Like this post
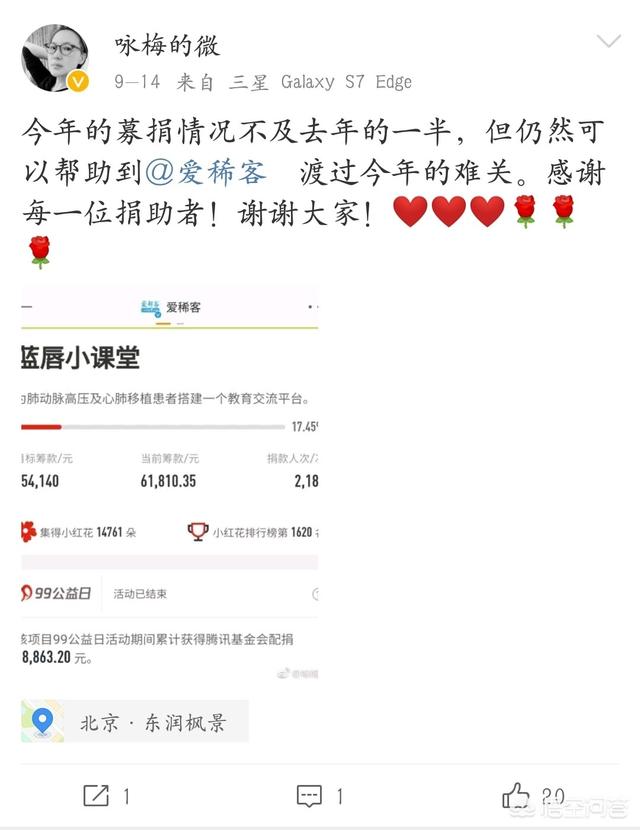Screen dimensions: 640x830 [517, 796]
